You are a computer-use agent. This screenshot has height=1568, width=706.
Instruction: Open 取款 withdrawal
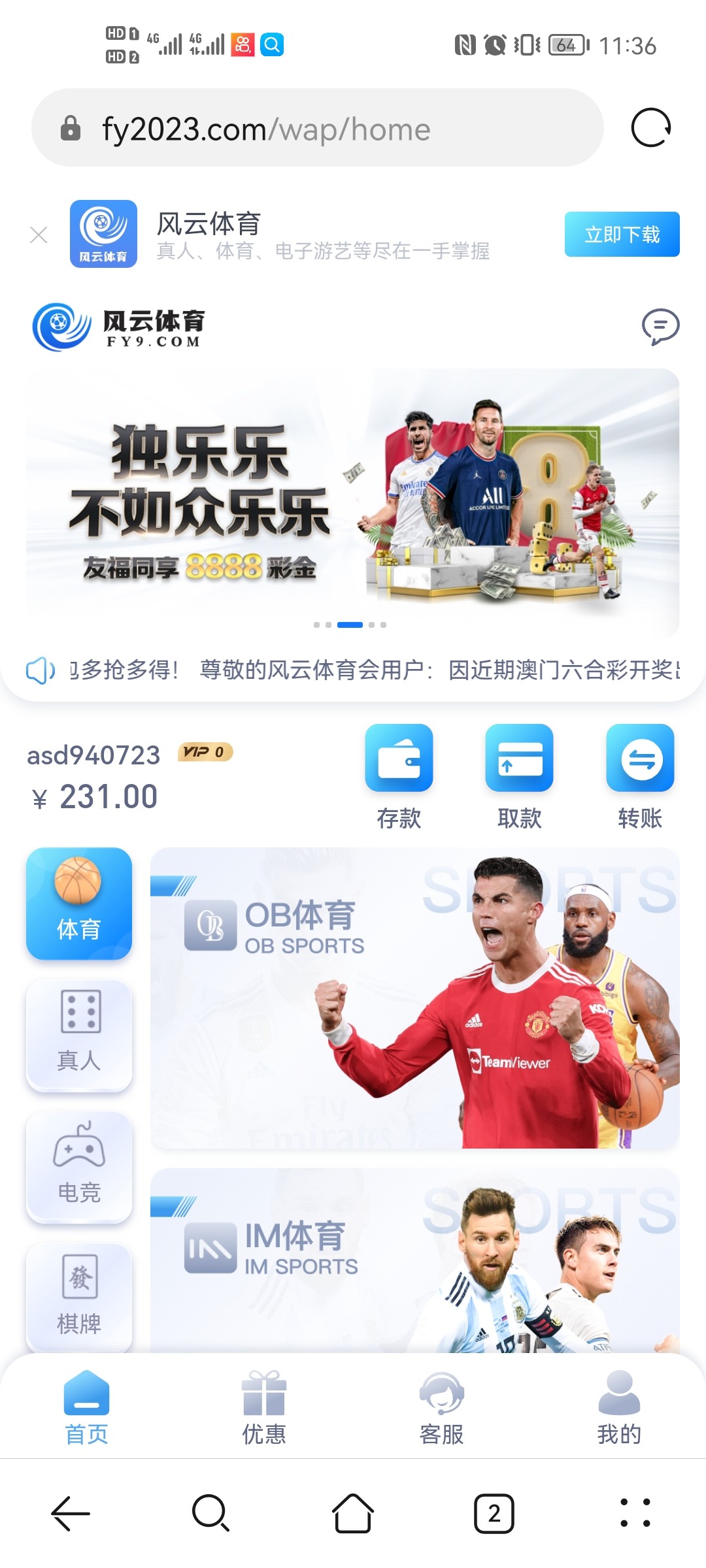click(519, 776)
